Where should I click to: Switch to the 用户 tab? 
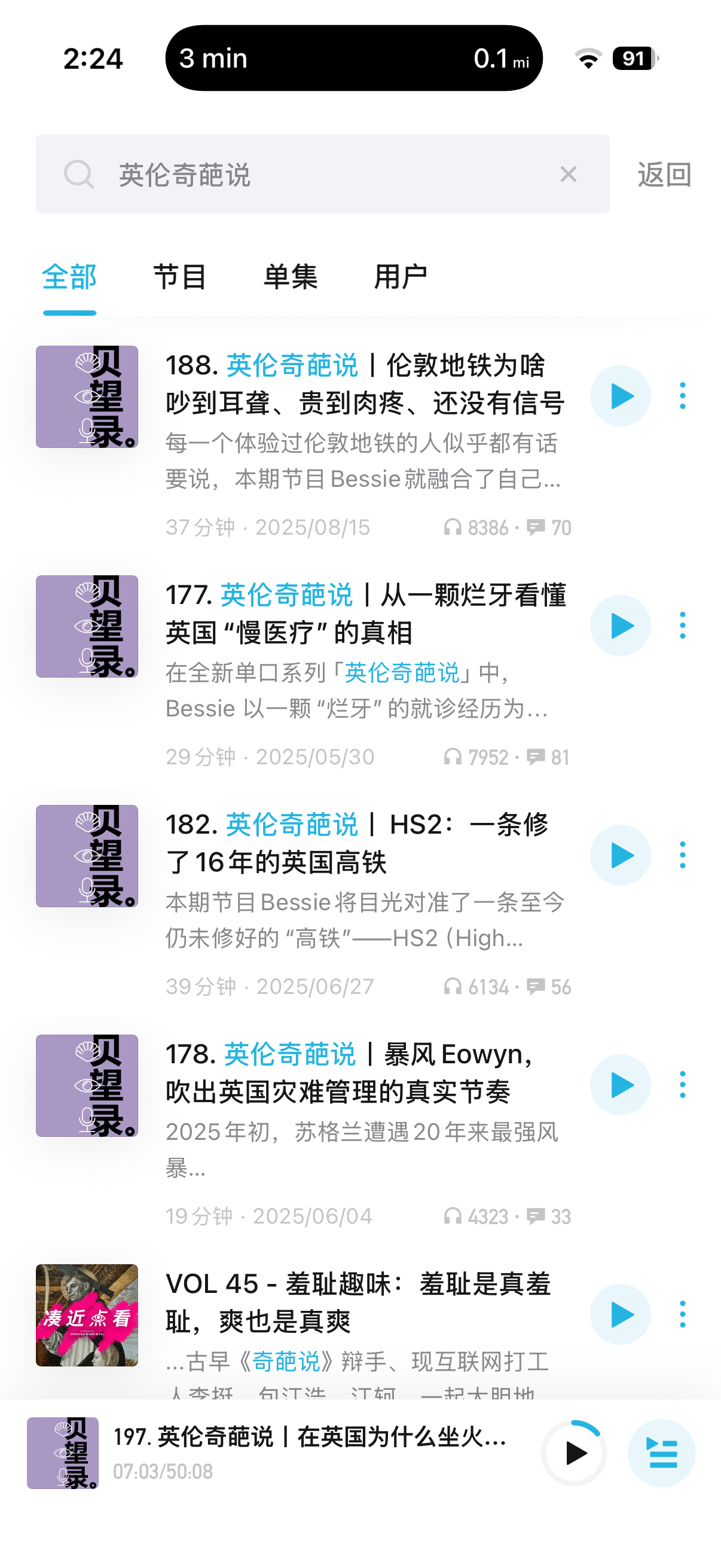(401, 277)
